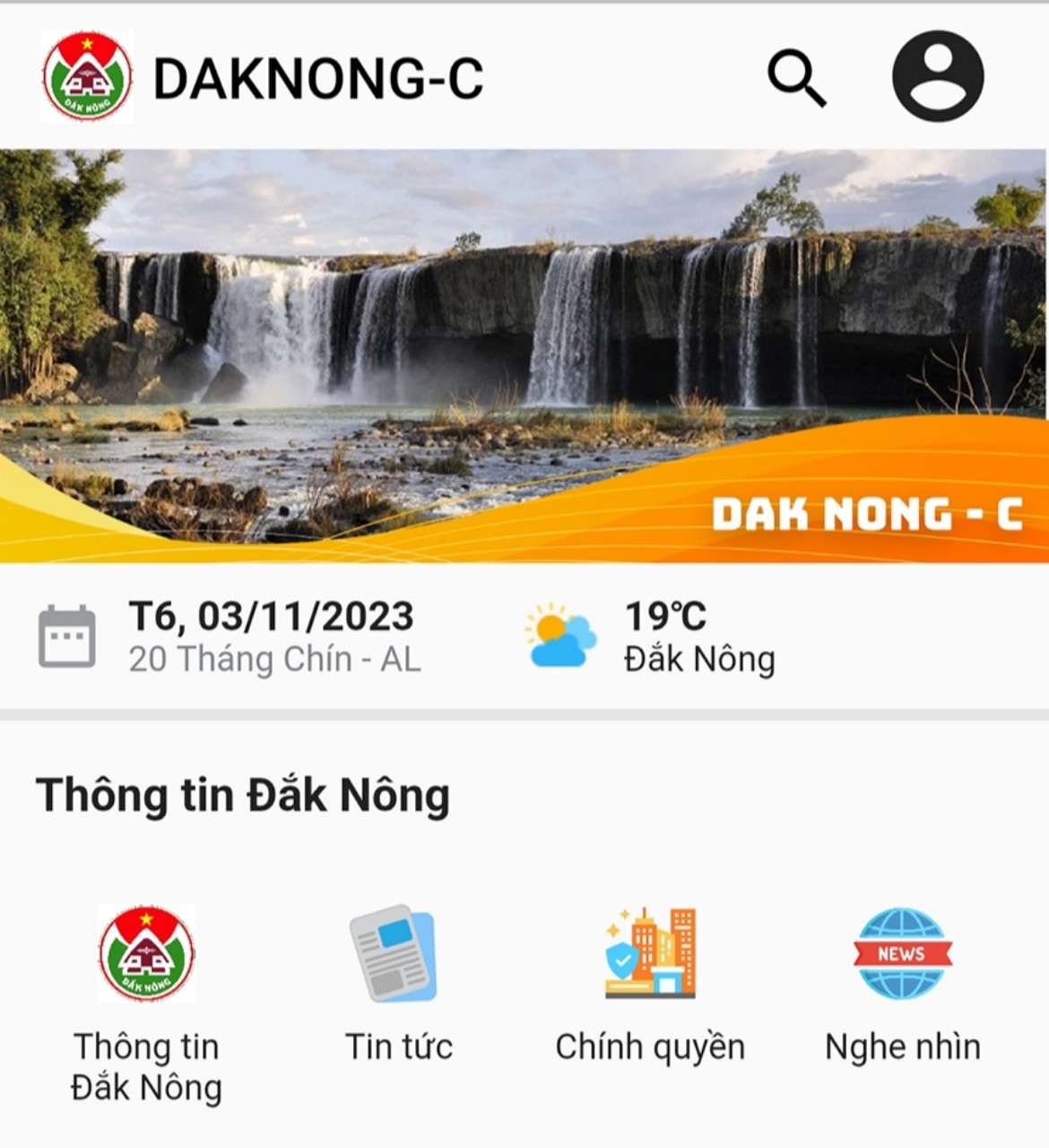The height and width of the screenshot is (1148, 1049).
Task: Open the search magnifier icon
Action: (x=796, y=78)
